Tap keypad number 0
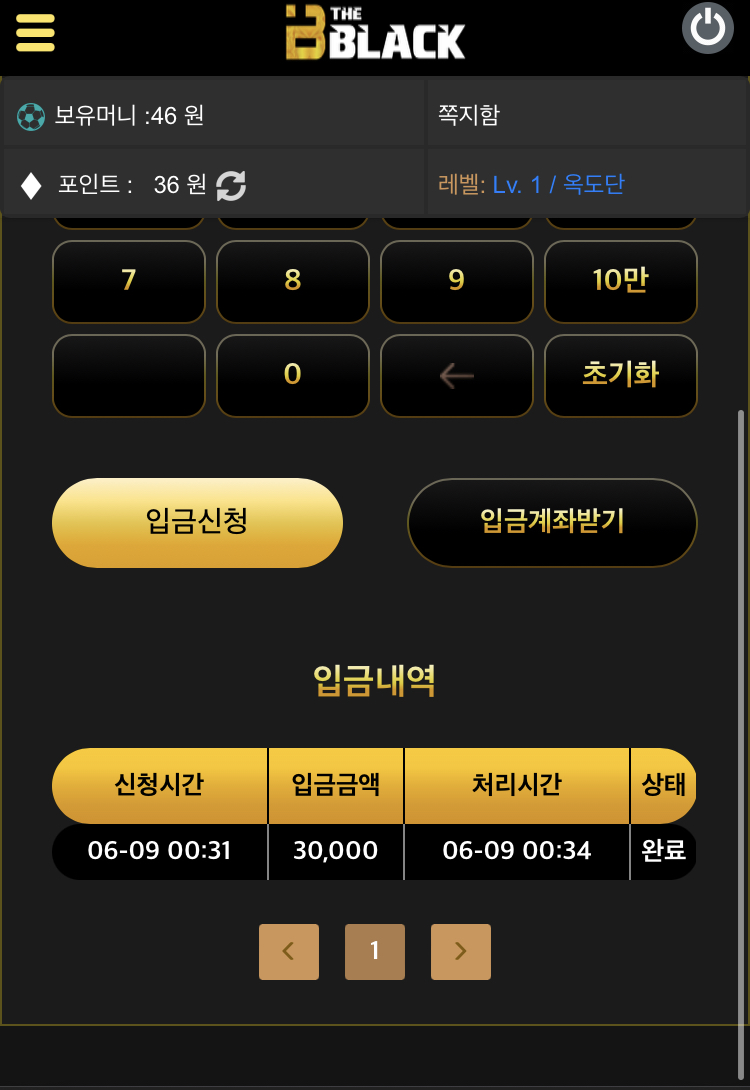Screen dimensions: 750x1090 tap(292, 375)
